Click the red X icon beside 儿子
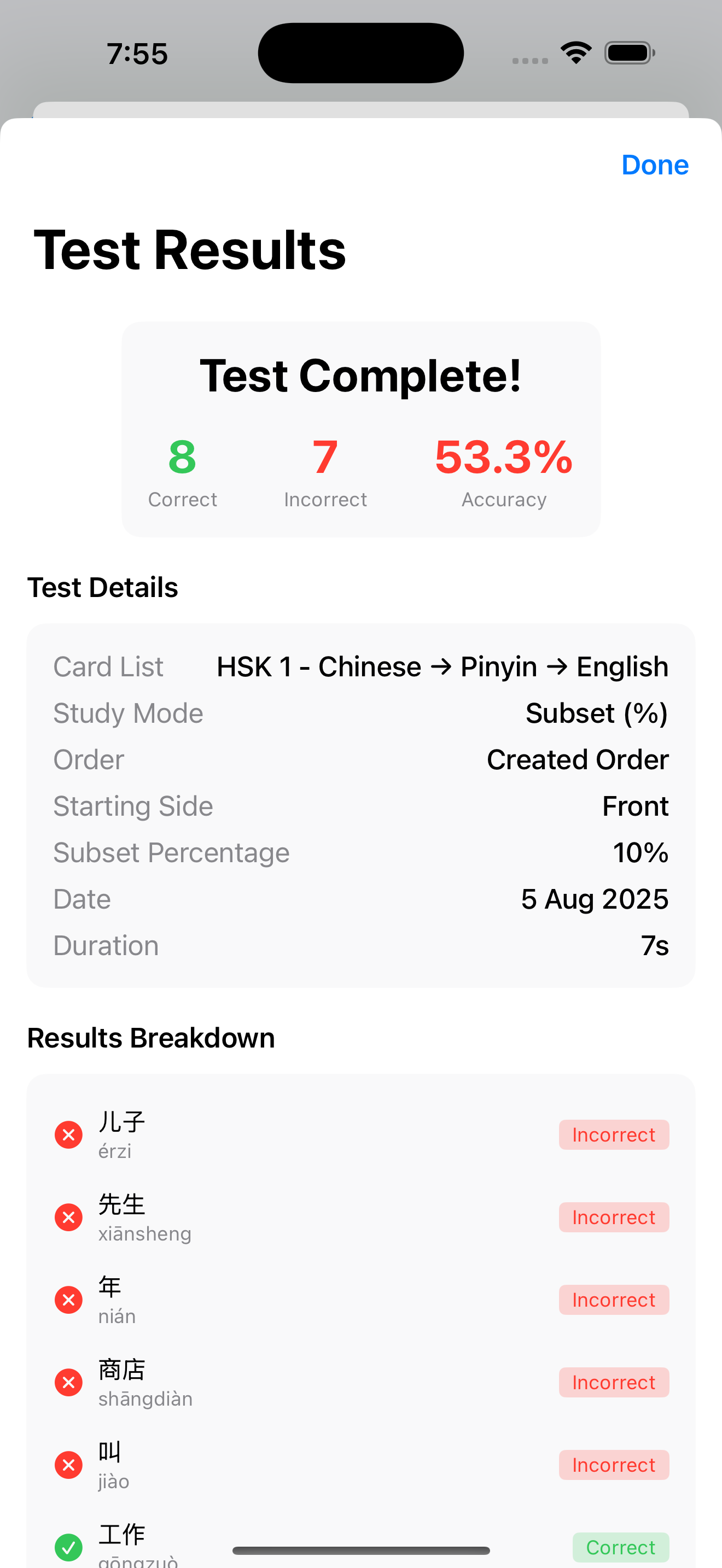Viewport: 722px width, 1568px height. (68, 1134)
